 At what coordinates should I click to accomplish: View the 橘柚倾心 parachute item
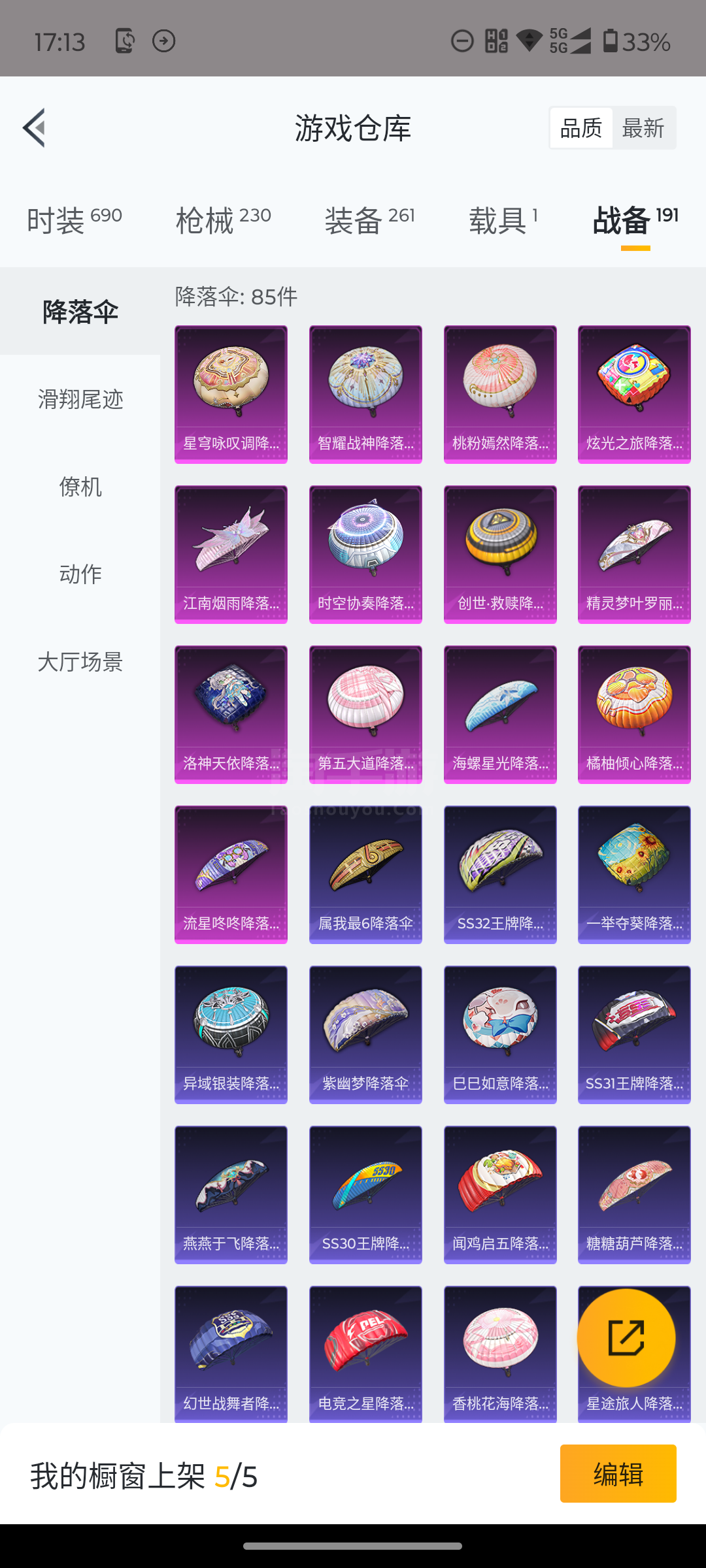click(634, 715)
